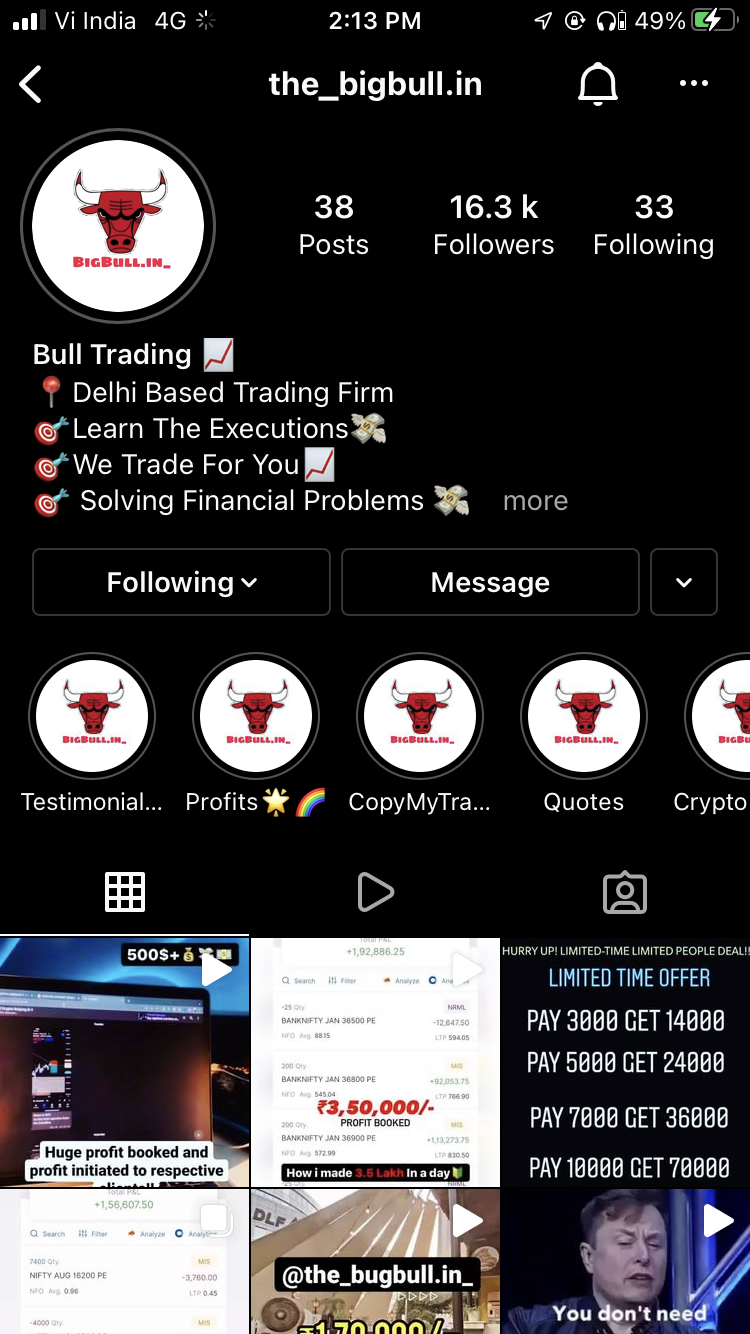Go back using the top-left arrow
The height and width of the screenshot is (1334, 750).
tap(31, 85)
